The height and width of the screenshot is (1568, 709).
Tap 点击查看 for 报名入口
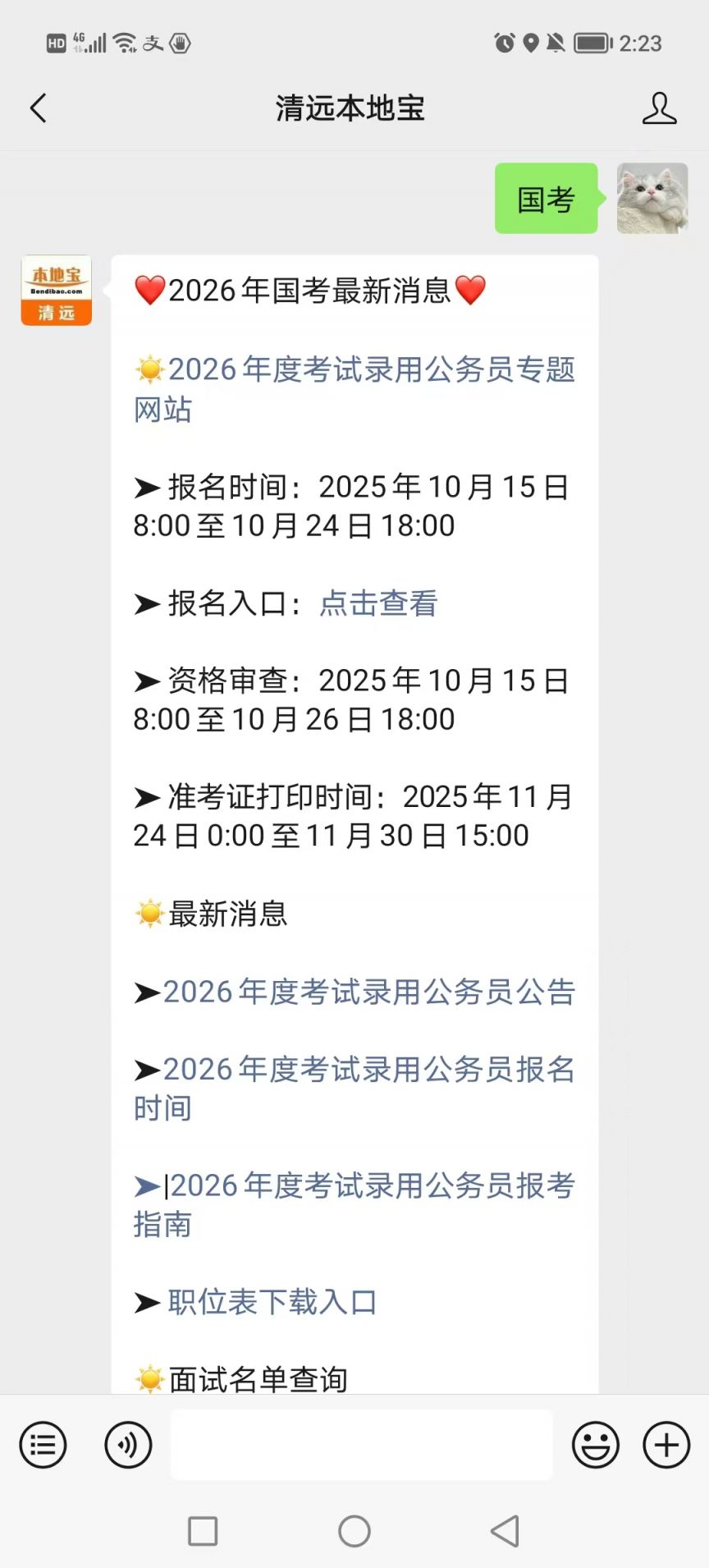[x=378, y=603]
